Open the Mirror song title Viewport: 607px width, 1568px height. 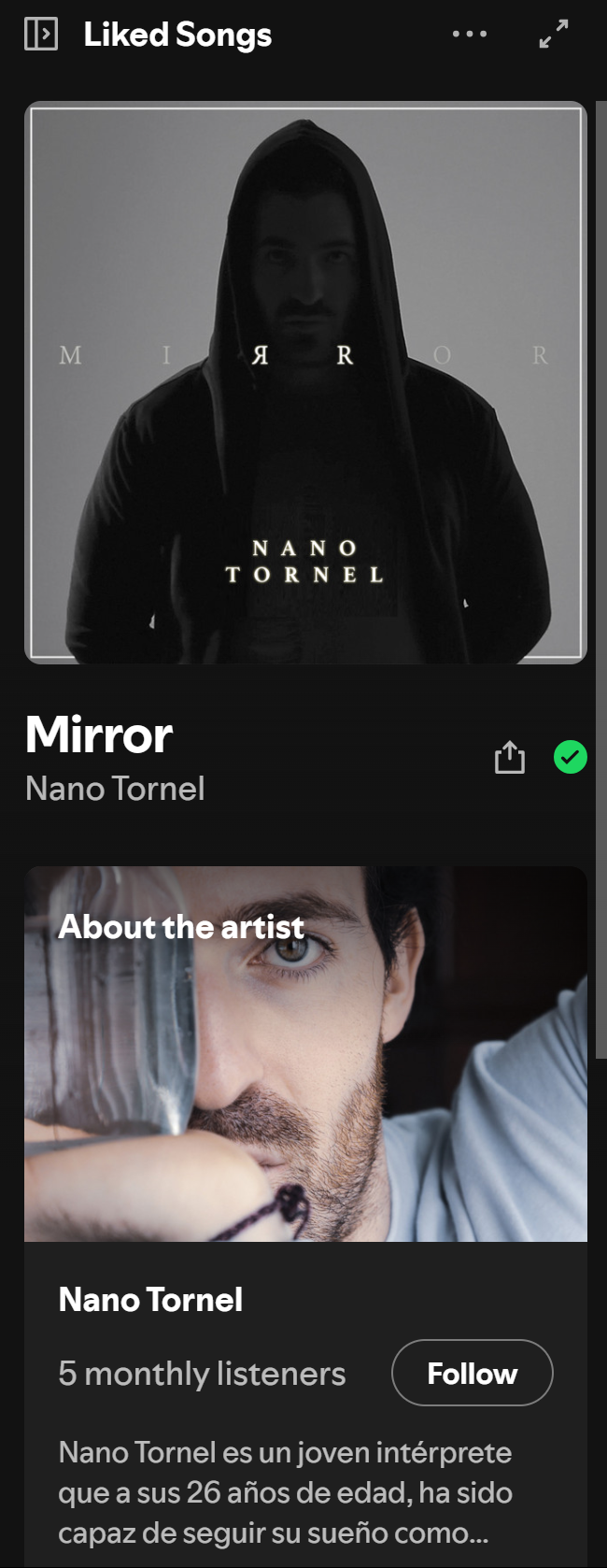click(x=99, y=734)
